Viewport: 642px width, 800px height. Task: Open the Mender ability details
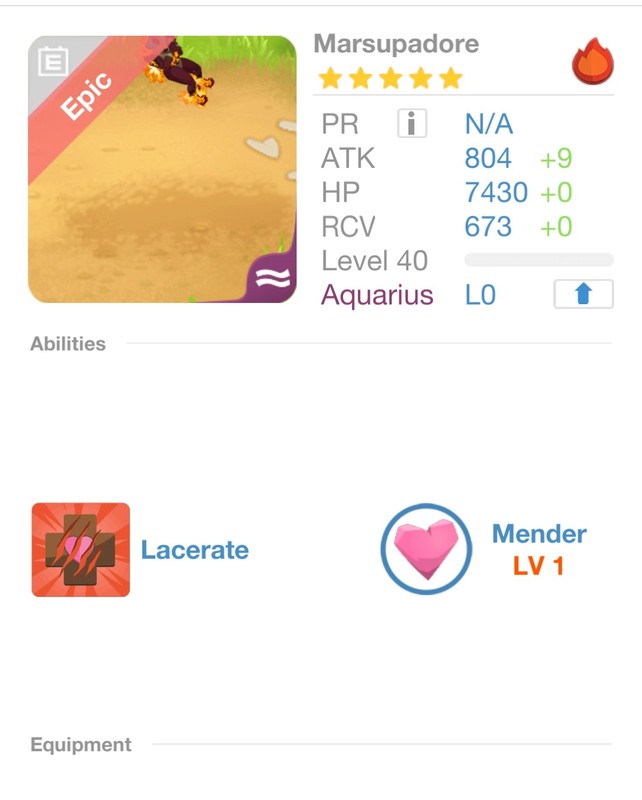click(x=426, y=549)
